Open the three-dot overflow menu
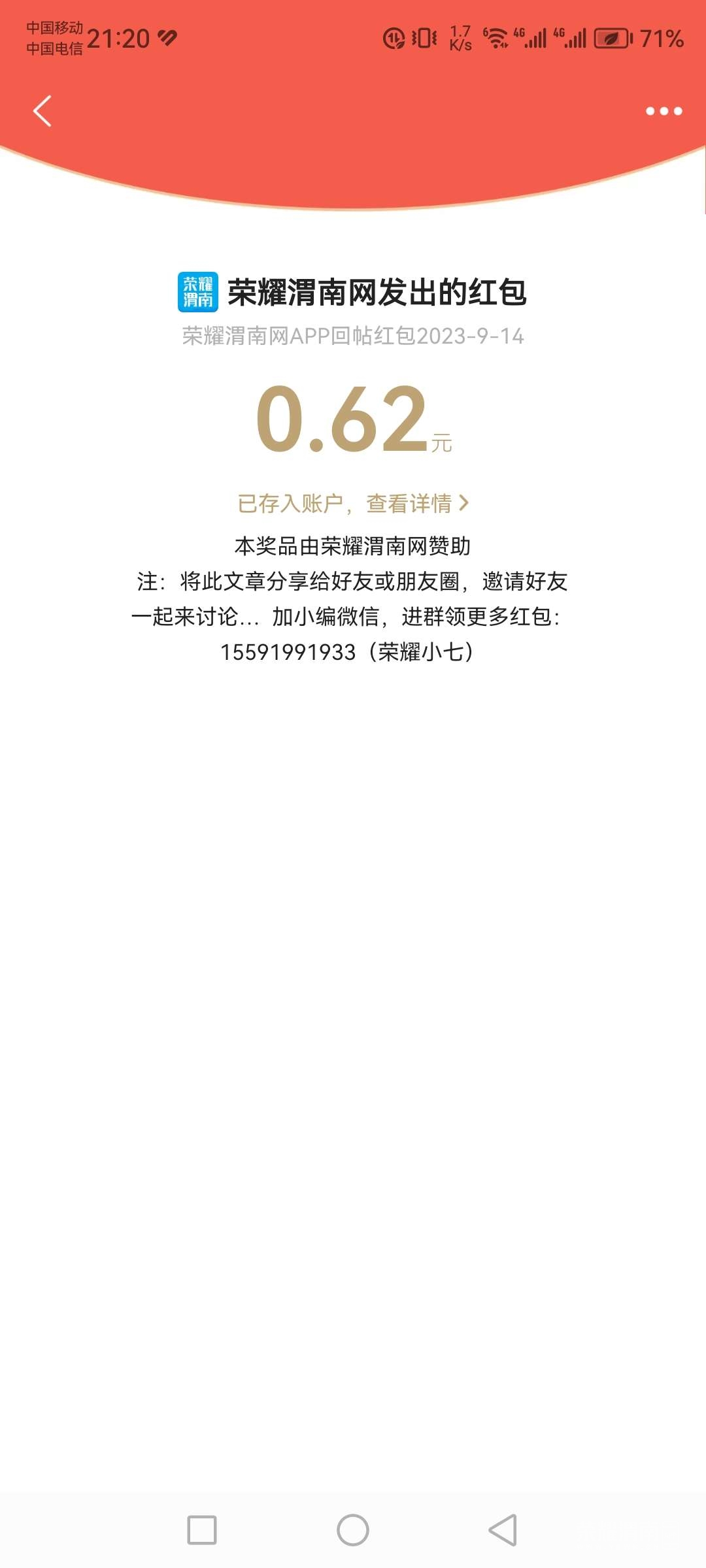Image resolution: width=706 pixels, height=1568 pixels. [x=664, y=111]
